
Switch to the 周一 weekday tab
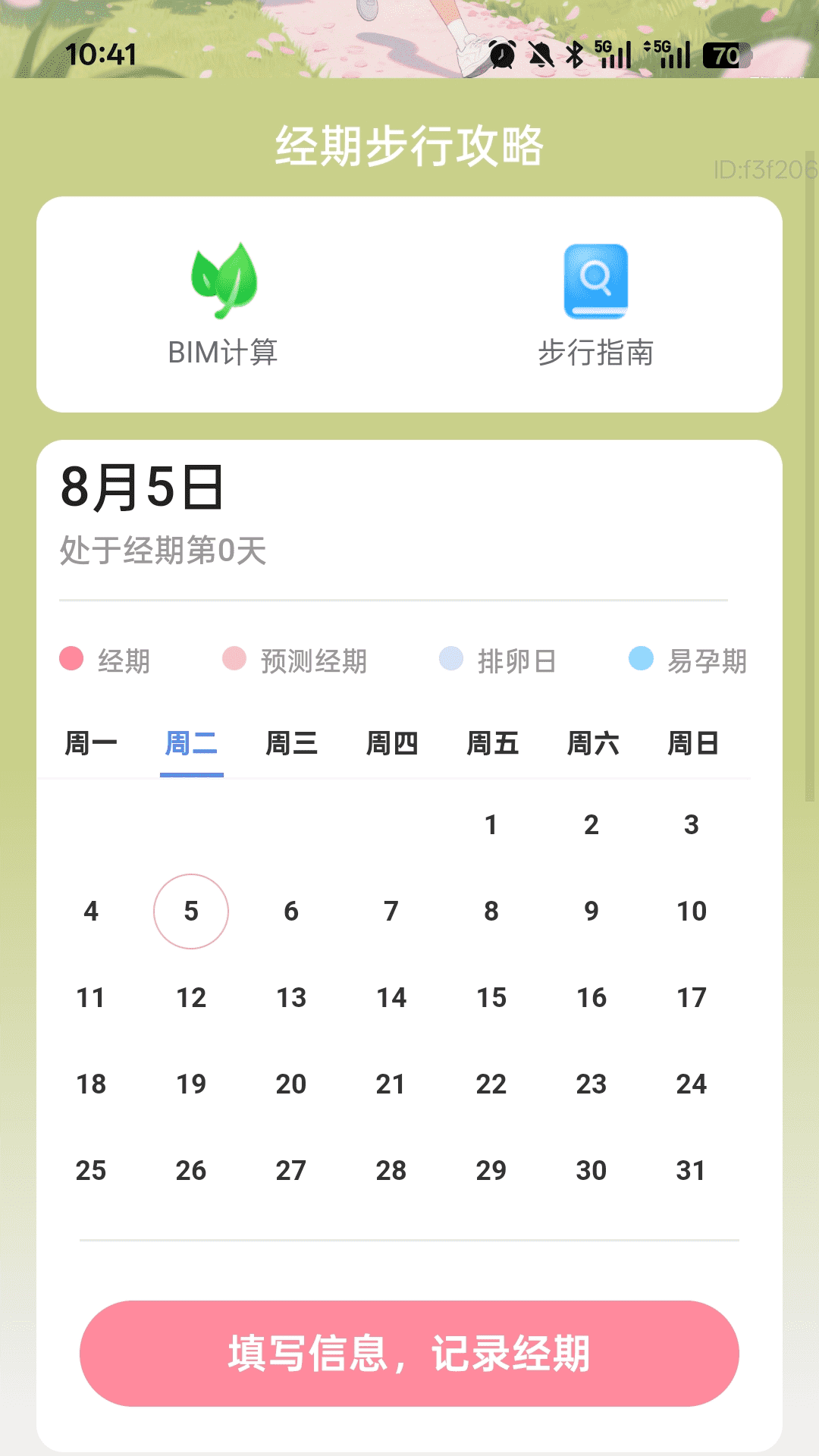pos(91,744)
